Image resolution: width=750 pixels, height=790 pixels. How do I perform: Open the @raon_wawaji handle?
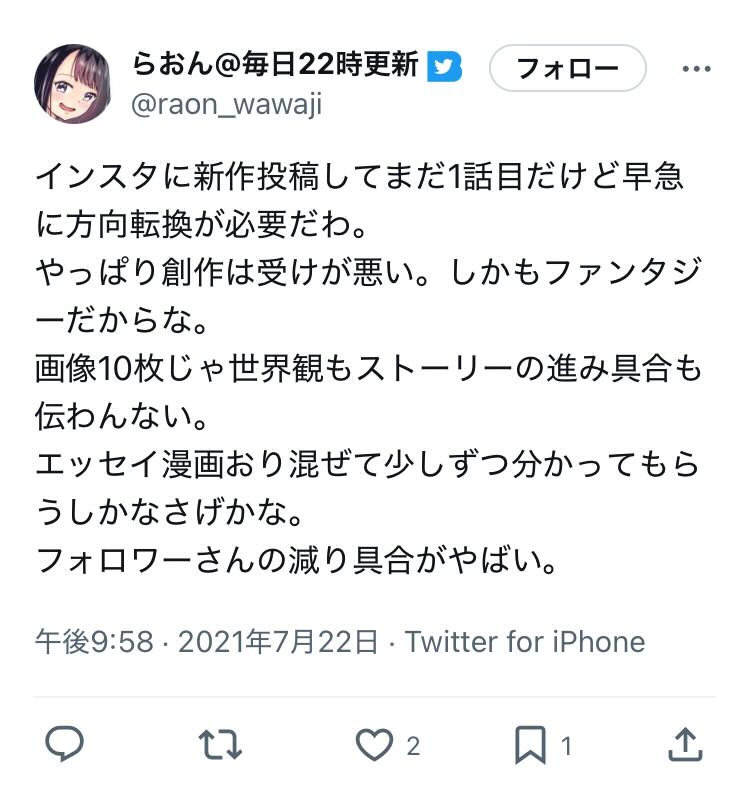[227, 105]
